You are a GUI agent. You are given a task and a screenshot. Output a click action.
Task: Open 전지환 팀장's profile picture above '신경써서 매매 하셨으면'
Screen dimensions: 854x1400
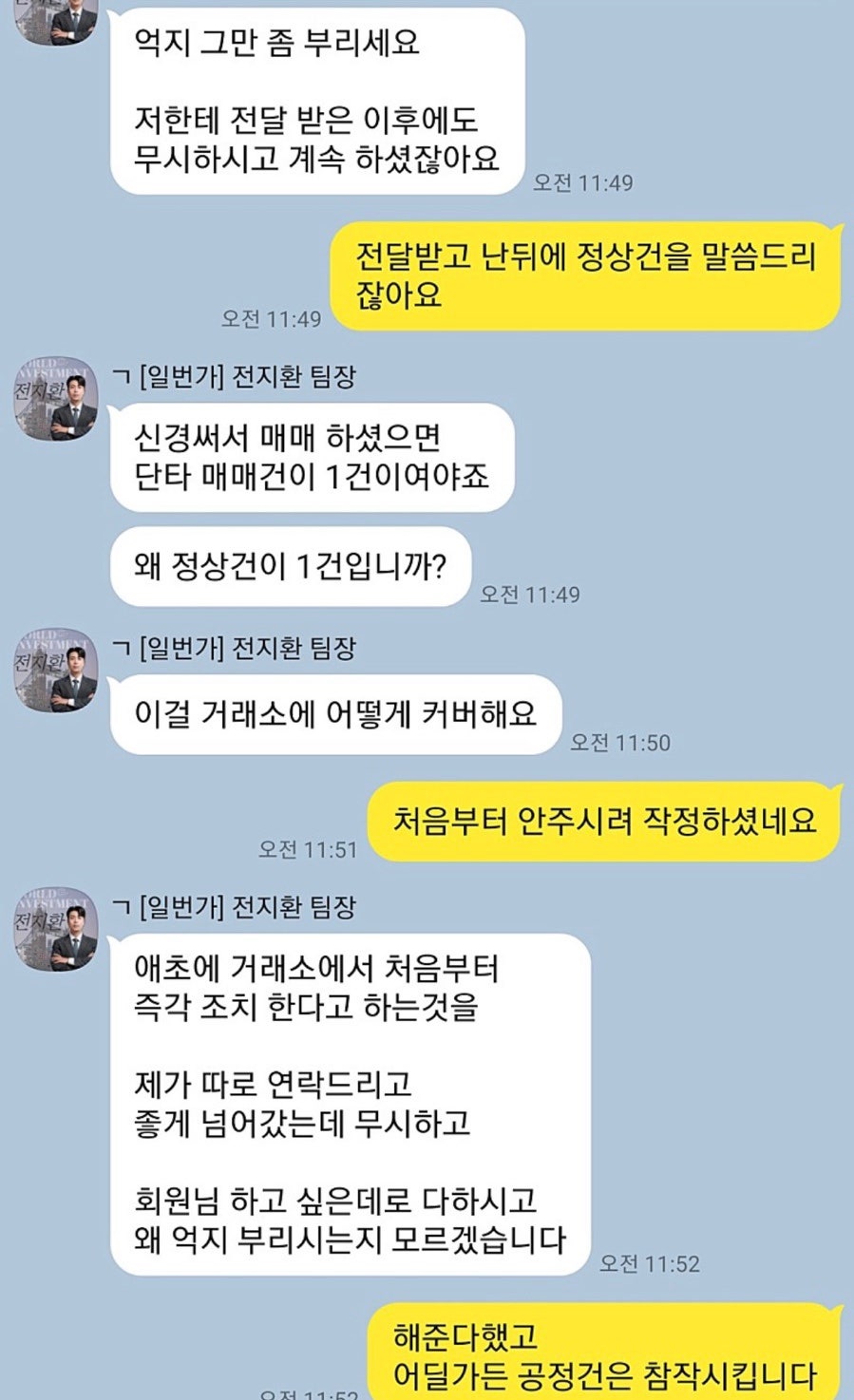pyautogui.click(x=55, y=399)
